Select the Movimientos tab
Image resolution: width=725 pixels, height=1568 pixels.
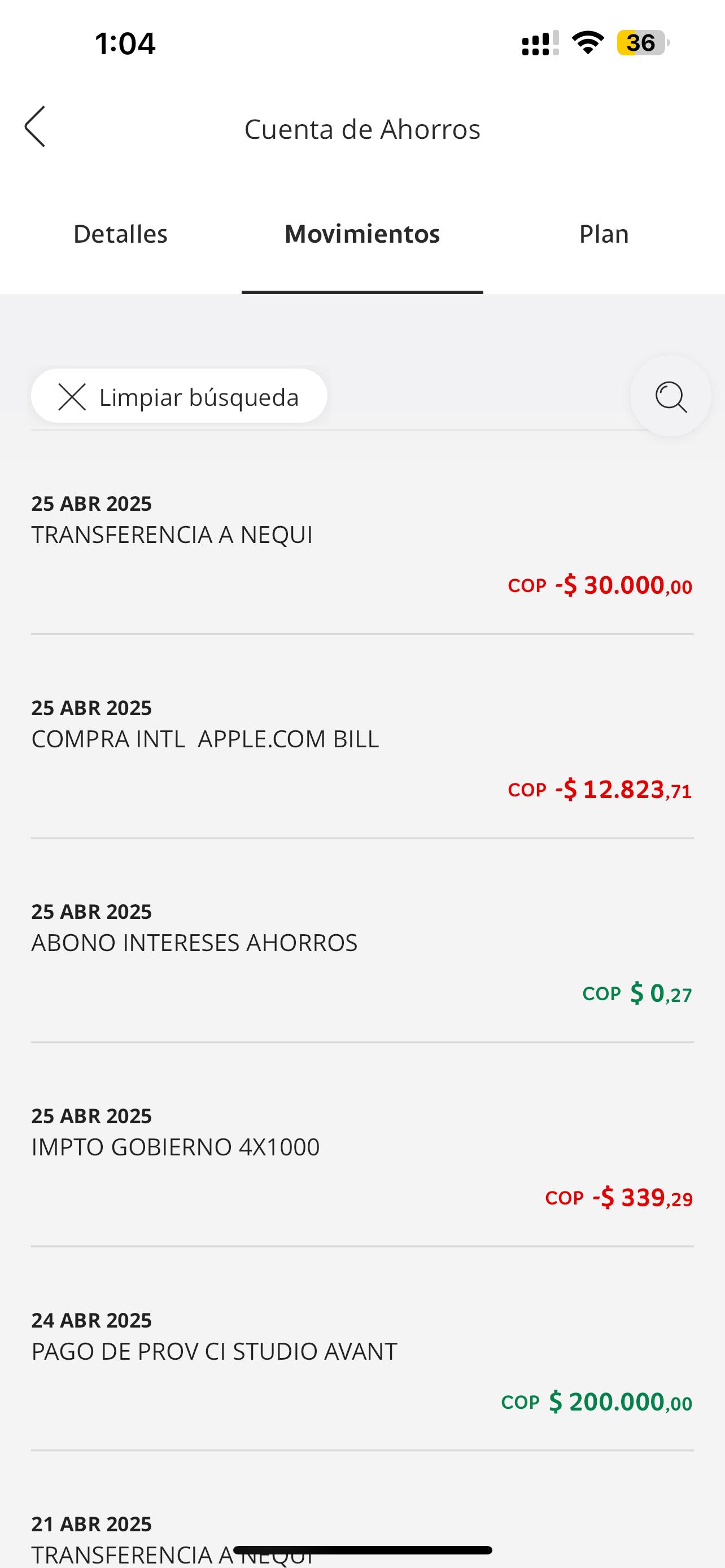point(362,234)
